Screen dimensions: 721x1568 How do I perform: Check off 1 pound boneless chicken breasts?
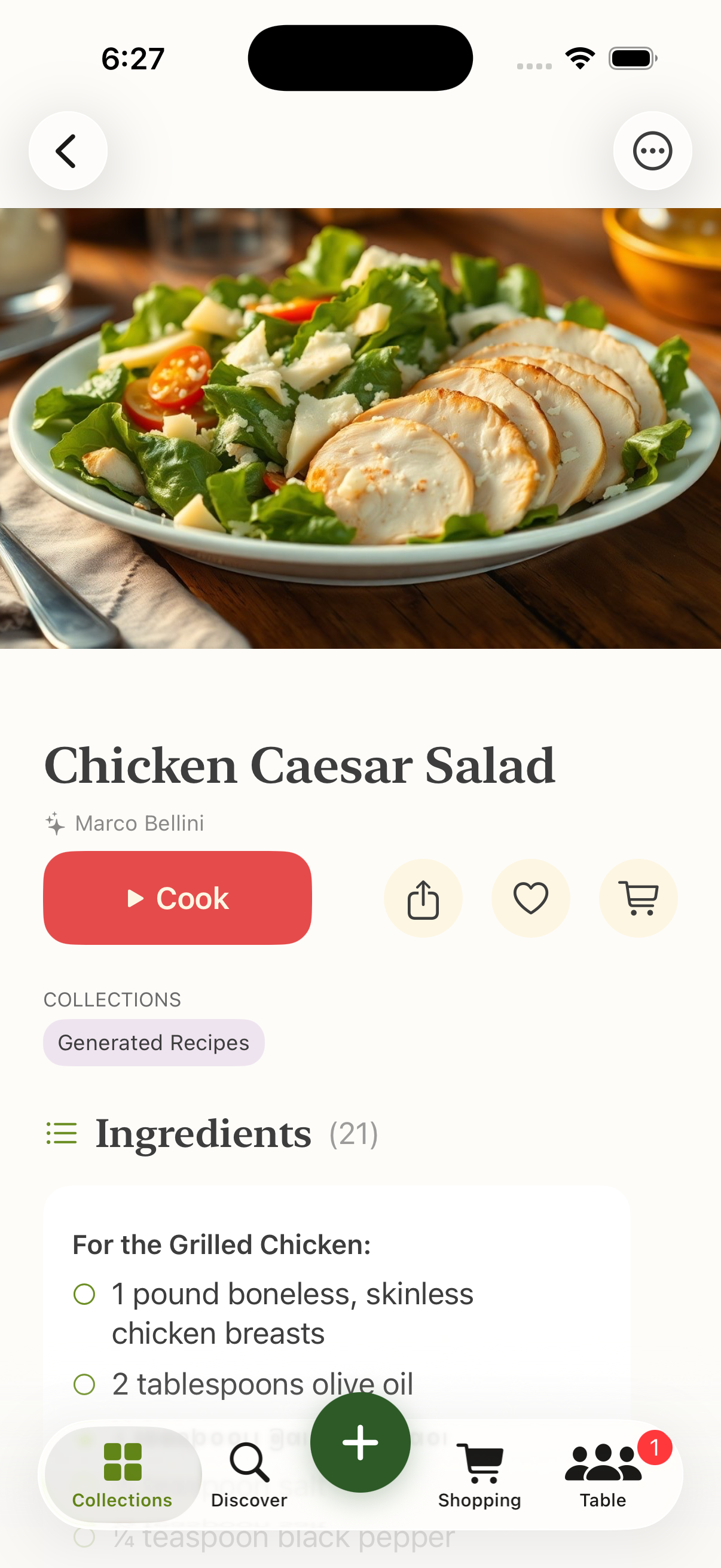pyautogui.click(x=84, y=1294)
